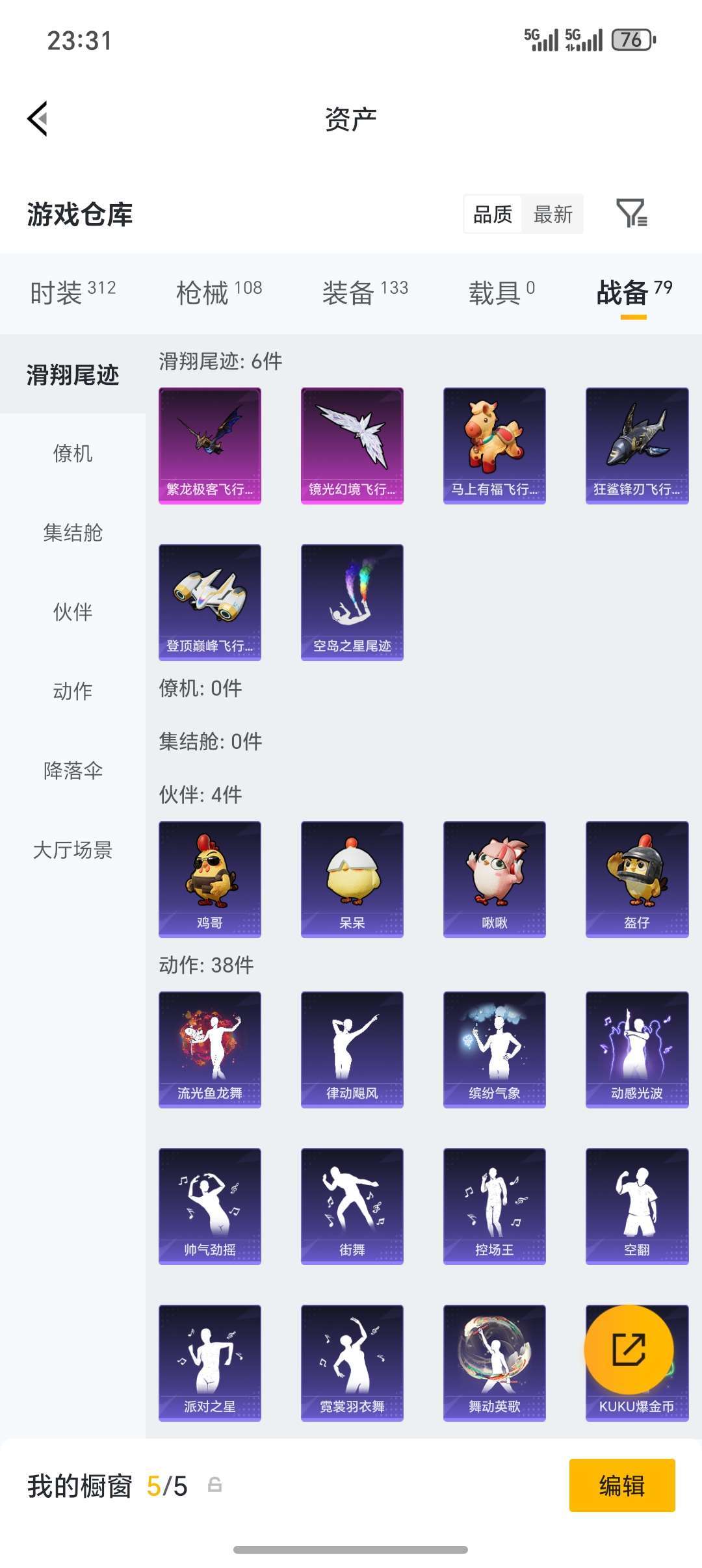
Task: Open the 流光鱼龙舞 action item
Action: click(209, 1049)
